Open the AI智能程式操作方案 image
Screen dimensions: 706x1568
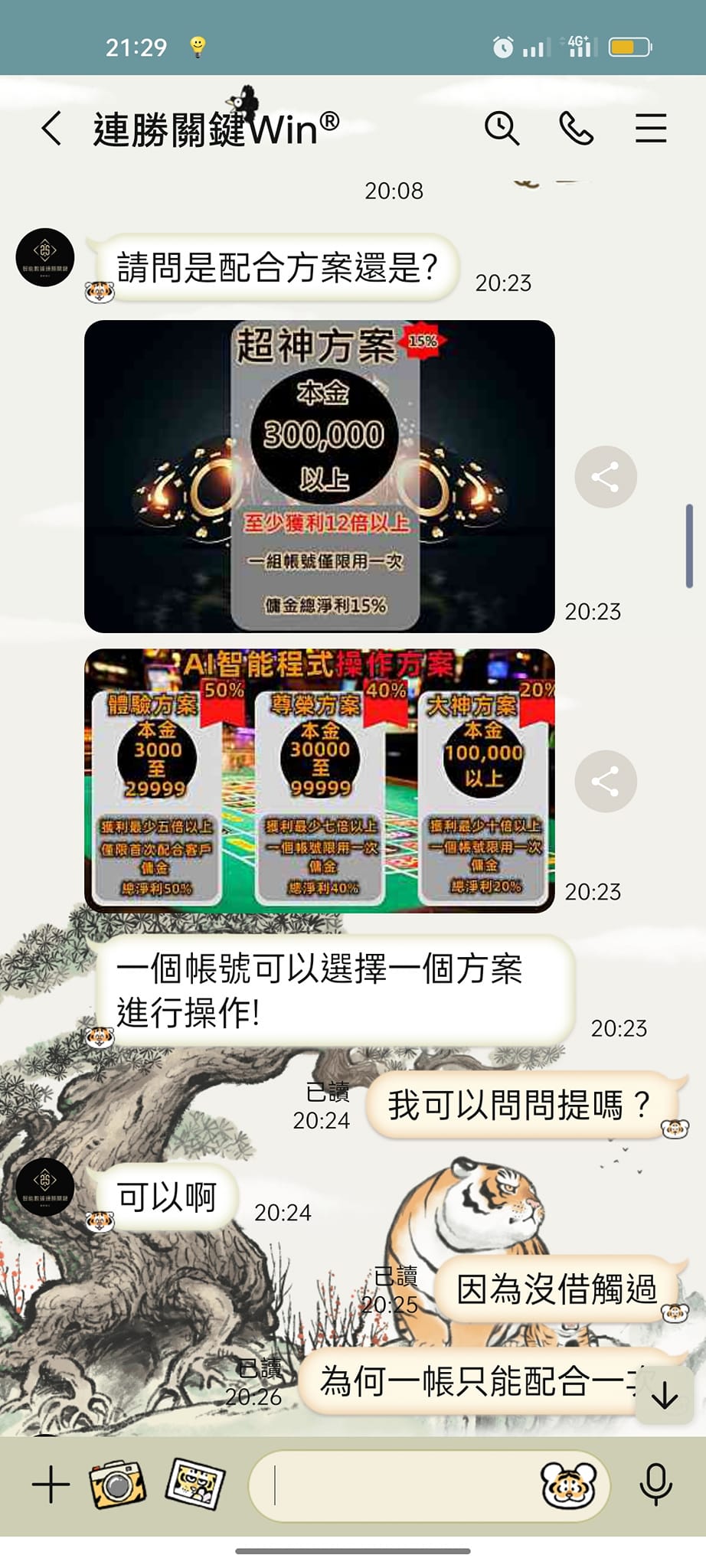tap(319, 780)
